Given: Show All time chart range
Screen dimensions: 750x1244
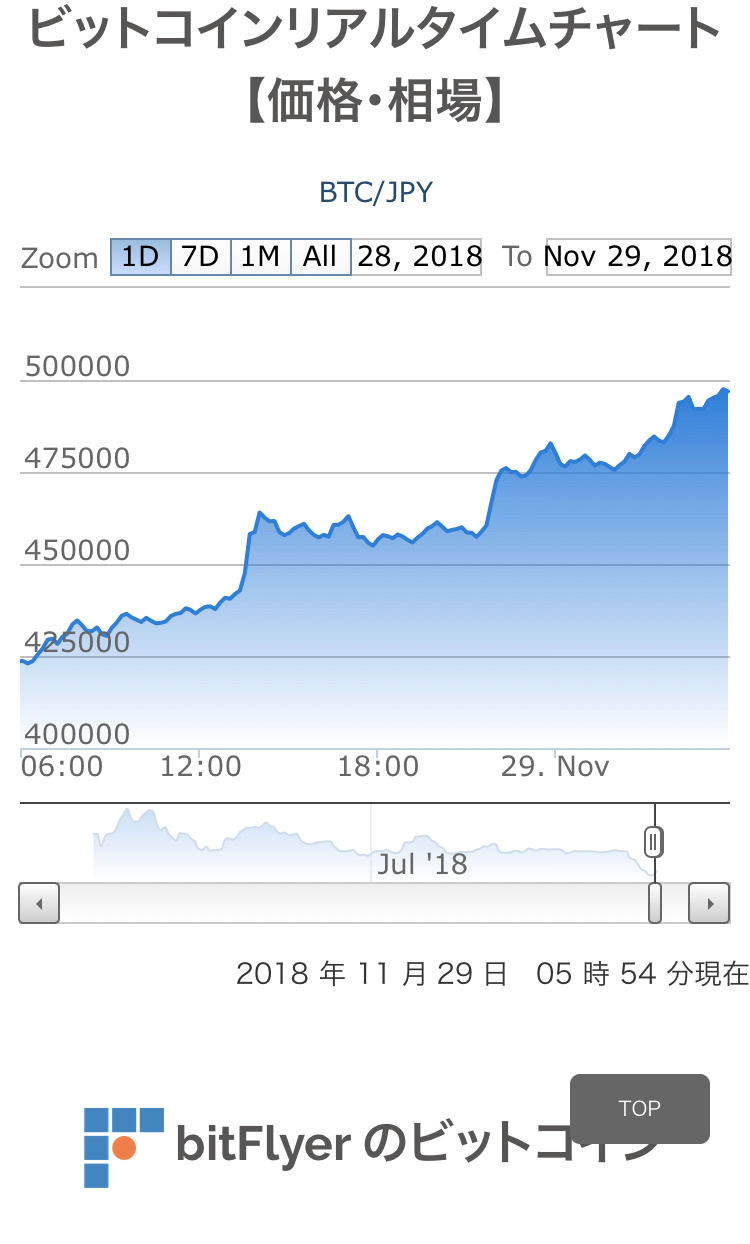Looking at the screenshot, I should point(320,257).
